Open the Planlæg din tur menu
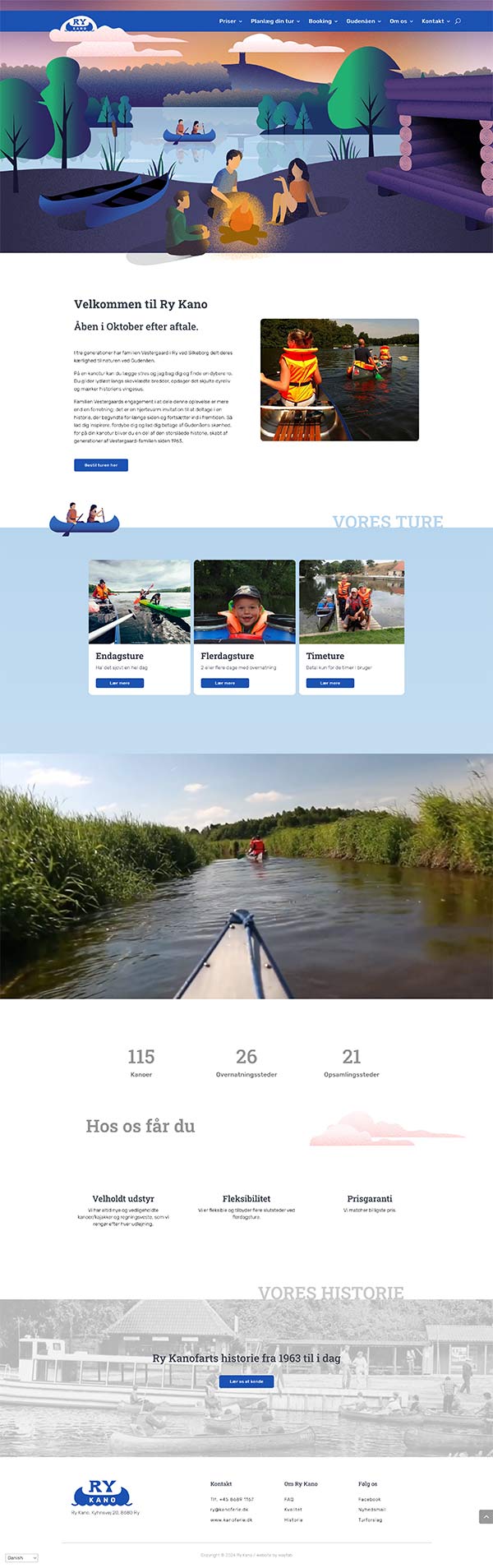 pos(274,21)
